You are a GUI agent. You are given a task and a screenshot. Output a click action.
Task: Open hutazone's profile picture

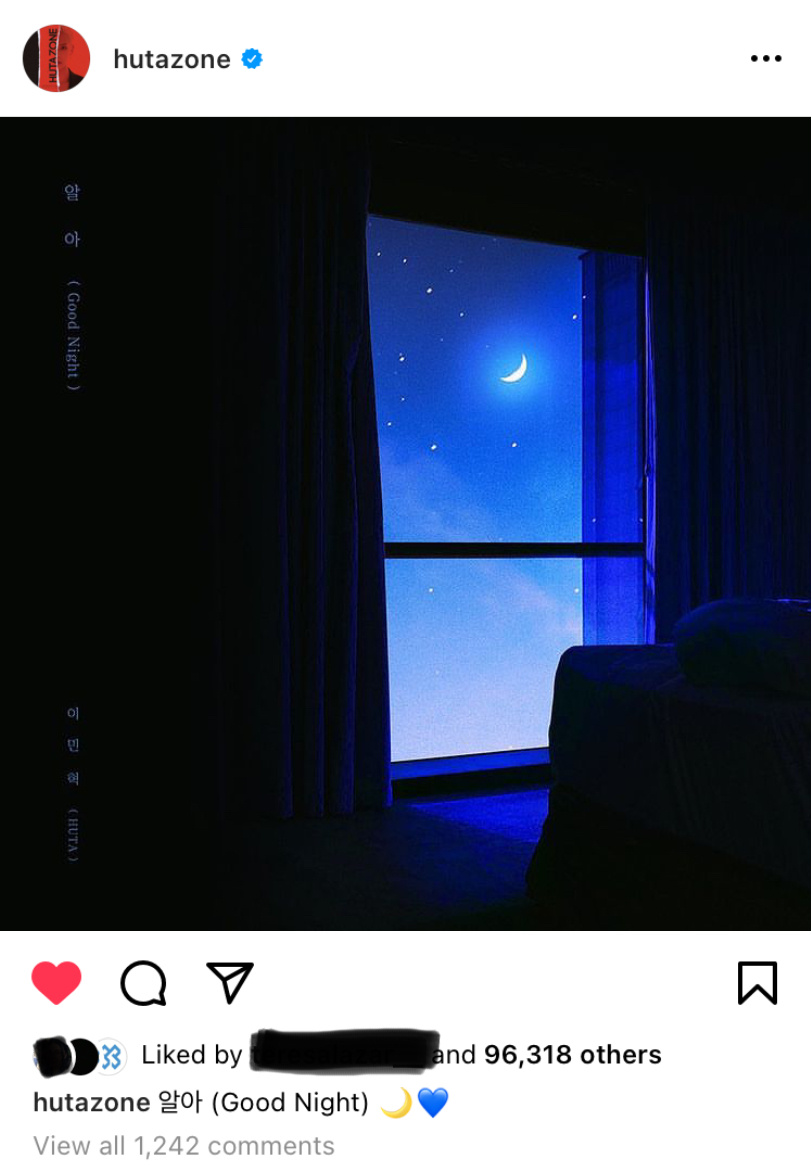pyautogui.click(x=56, y=59)
